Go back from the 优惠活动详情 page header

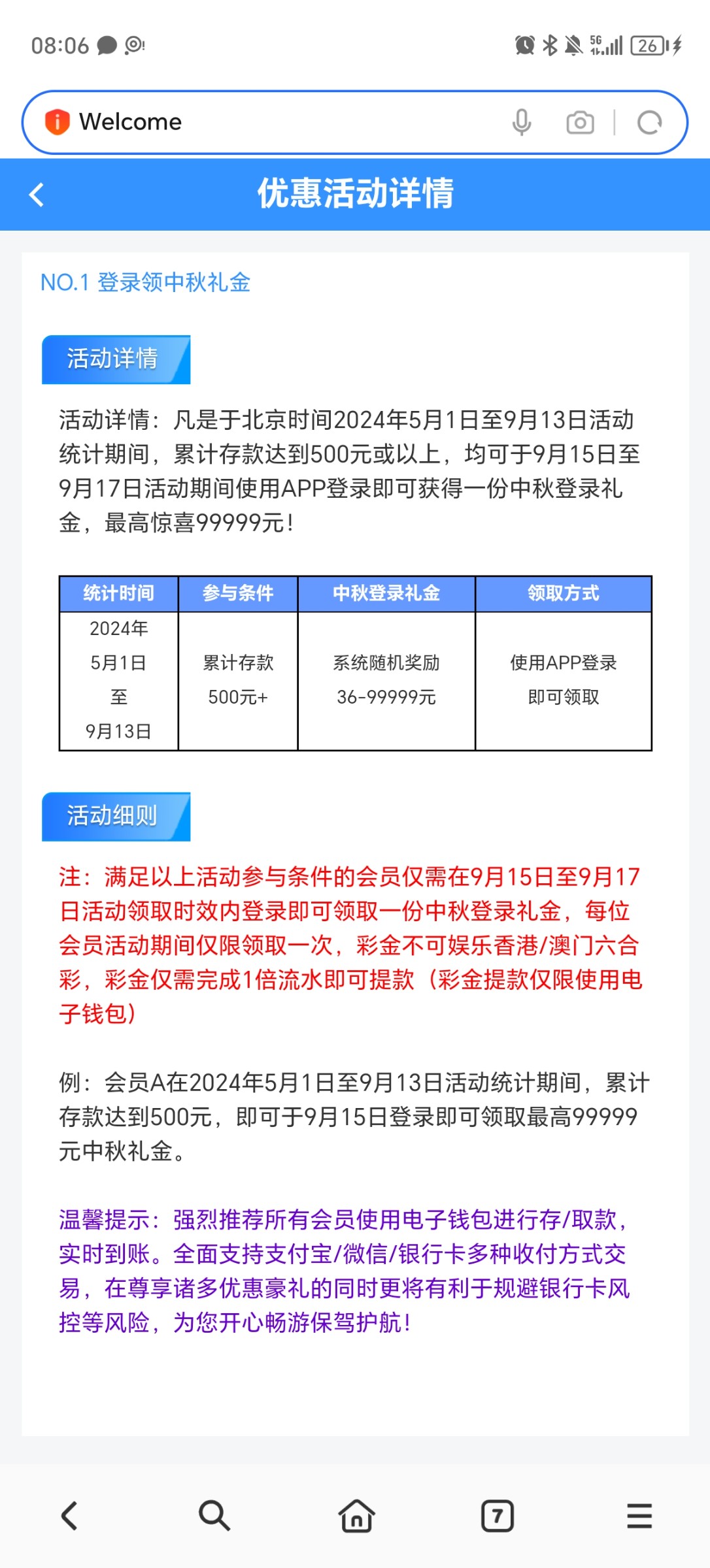(37, 194)
